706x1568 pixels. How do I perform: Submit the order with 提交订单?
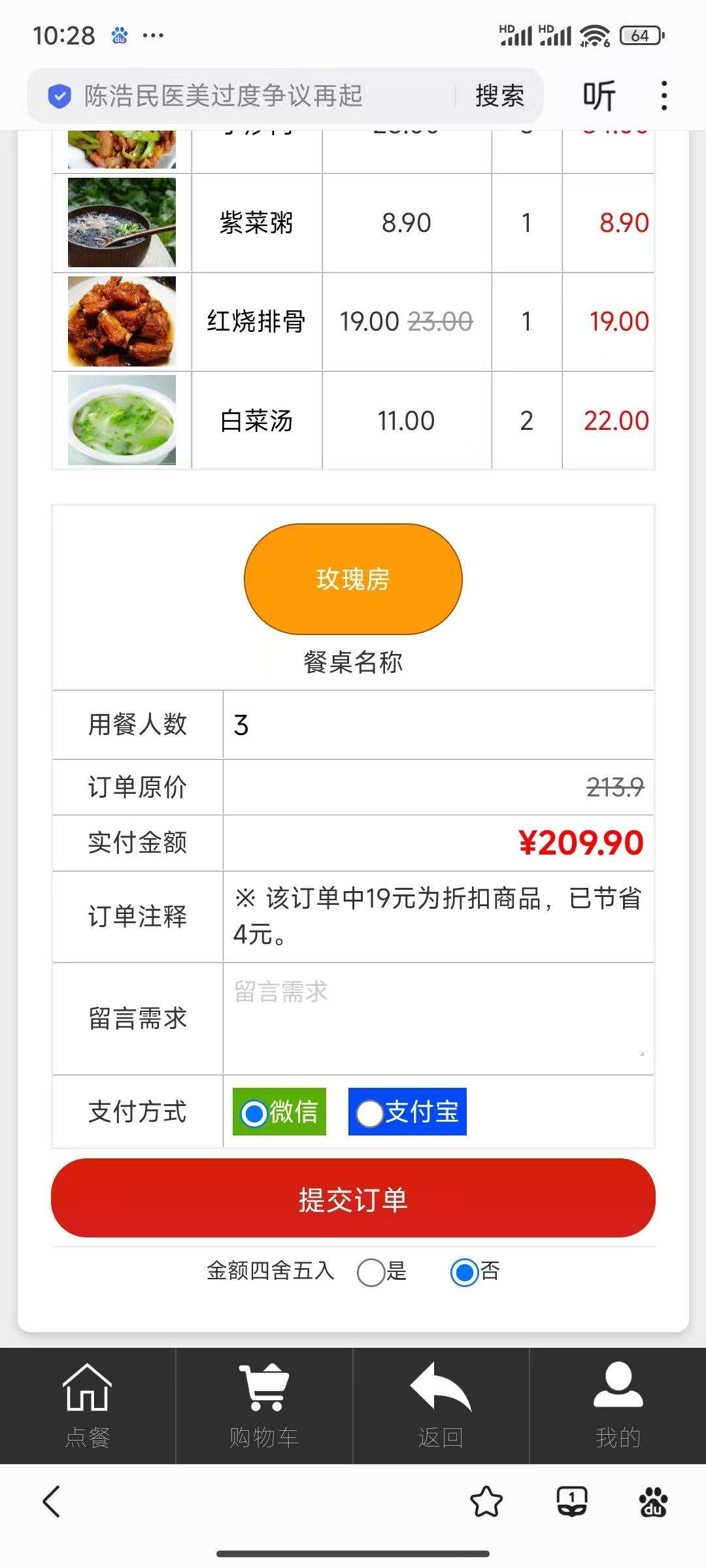tap(353, 1198)
